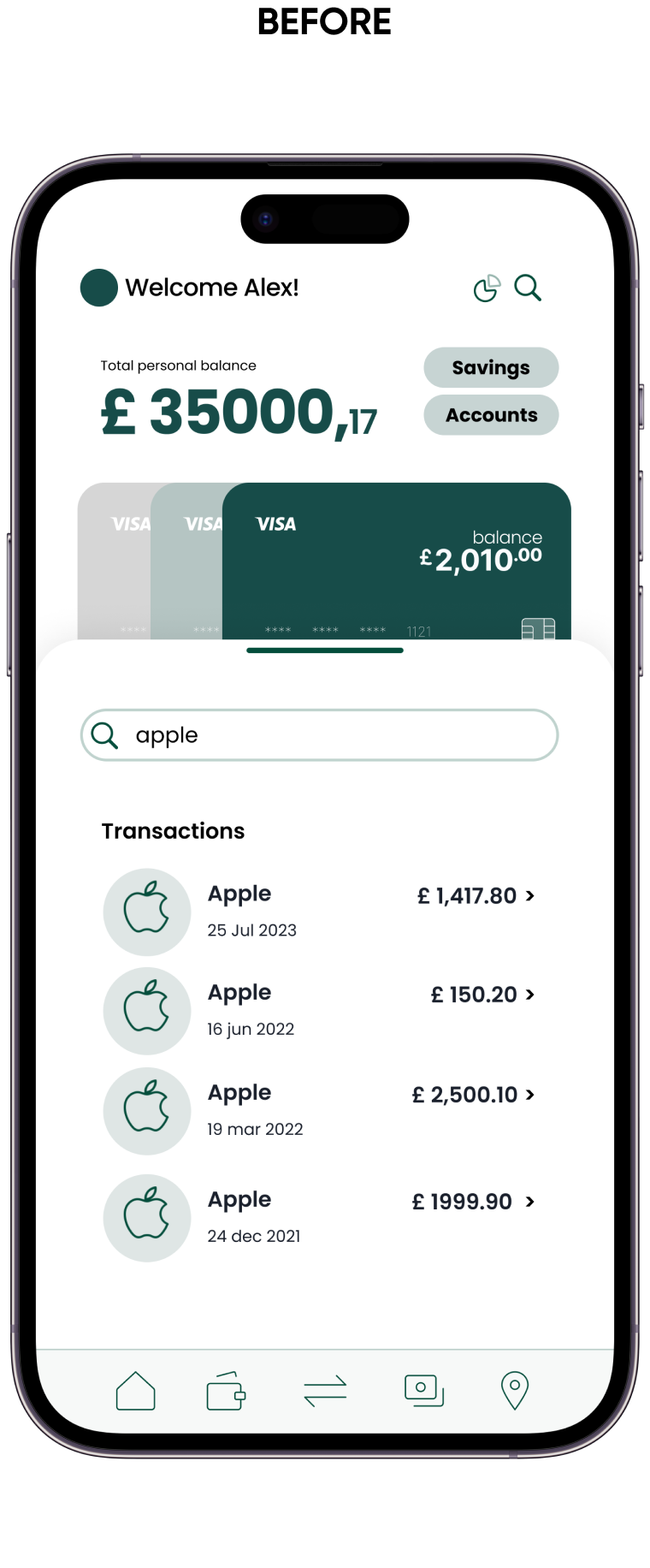Open the Accounts section
650x1568 pixels.
(x=491, y=415)
